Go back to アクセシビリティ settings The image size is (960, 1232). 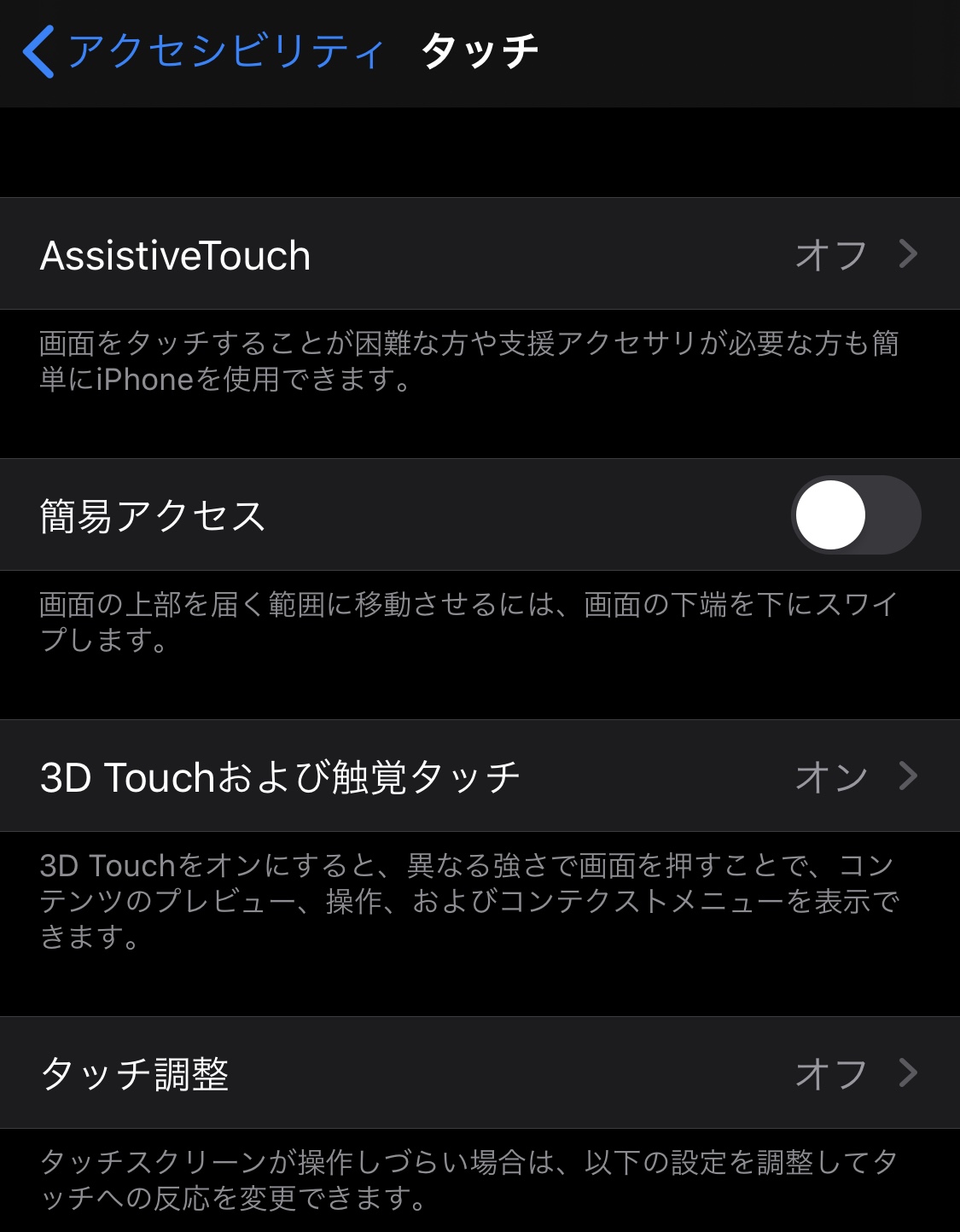click(203, 51)
